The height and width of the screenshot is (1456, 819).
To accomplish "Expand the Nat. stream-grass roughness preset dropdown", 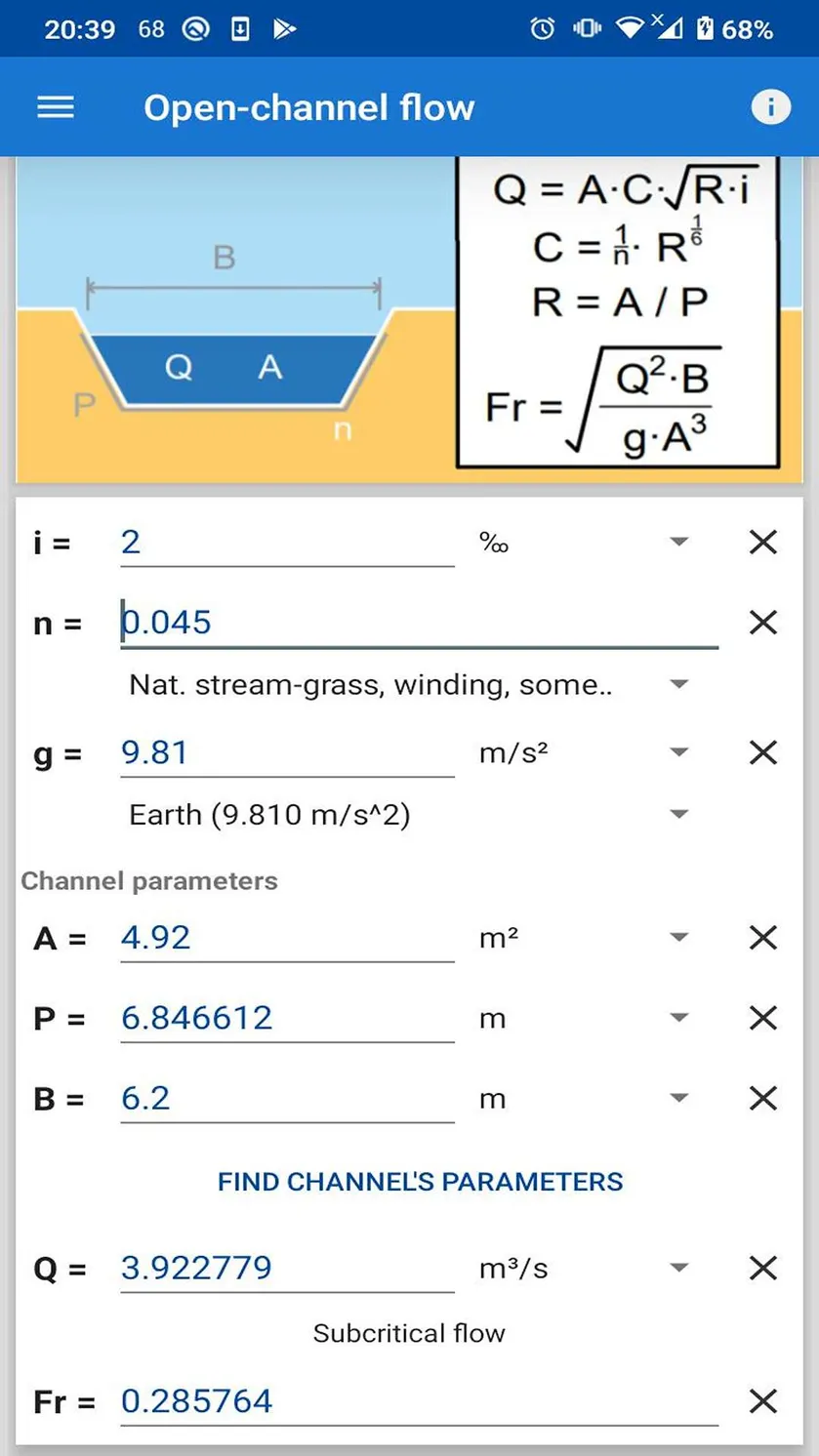I will pyautogui.click(x=409, y=685).
